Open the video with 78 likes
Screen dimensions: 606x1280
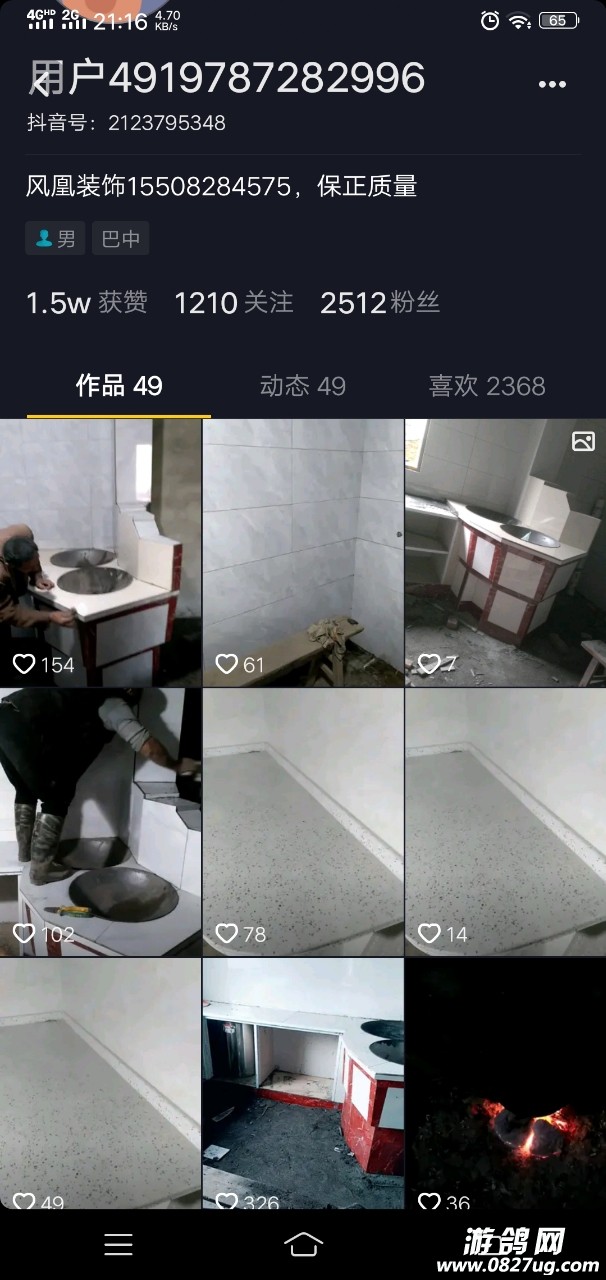(x=303, y=822)
